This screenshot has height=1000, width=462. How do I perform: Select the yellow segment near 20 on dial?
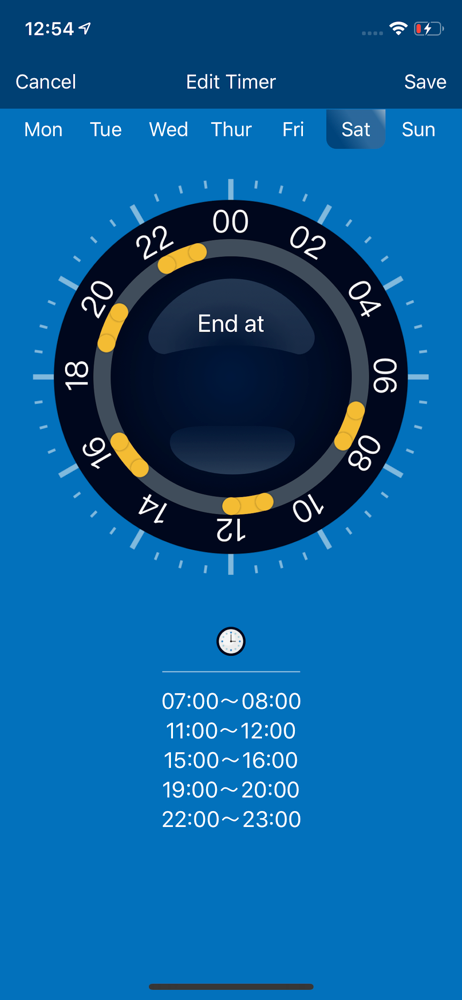[x=113, y=328]
